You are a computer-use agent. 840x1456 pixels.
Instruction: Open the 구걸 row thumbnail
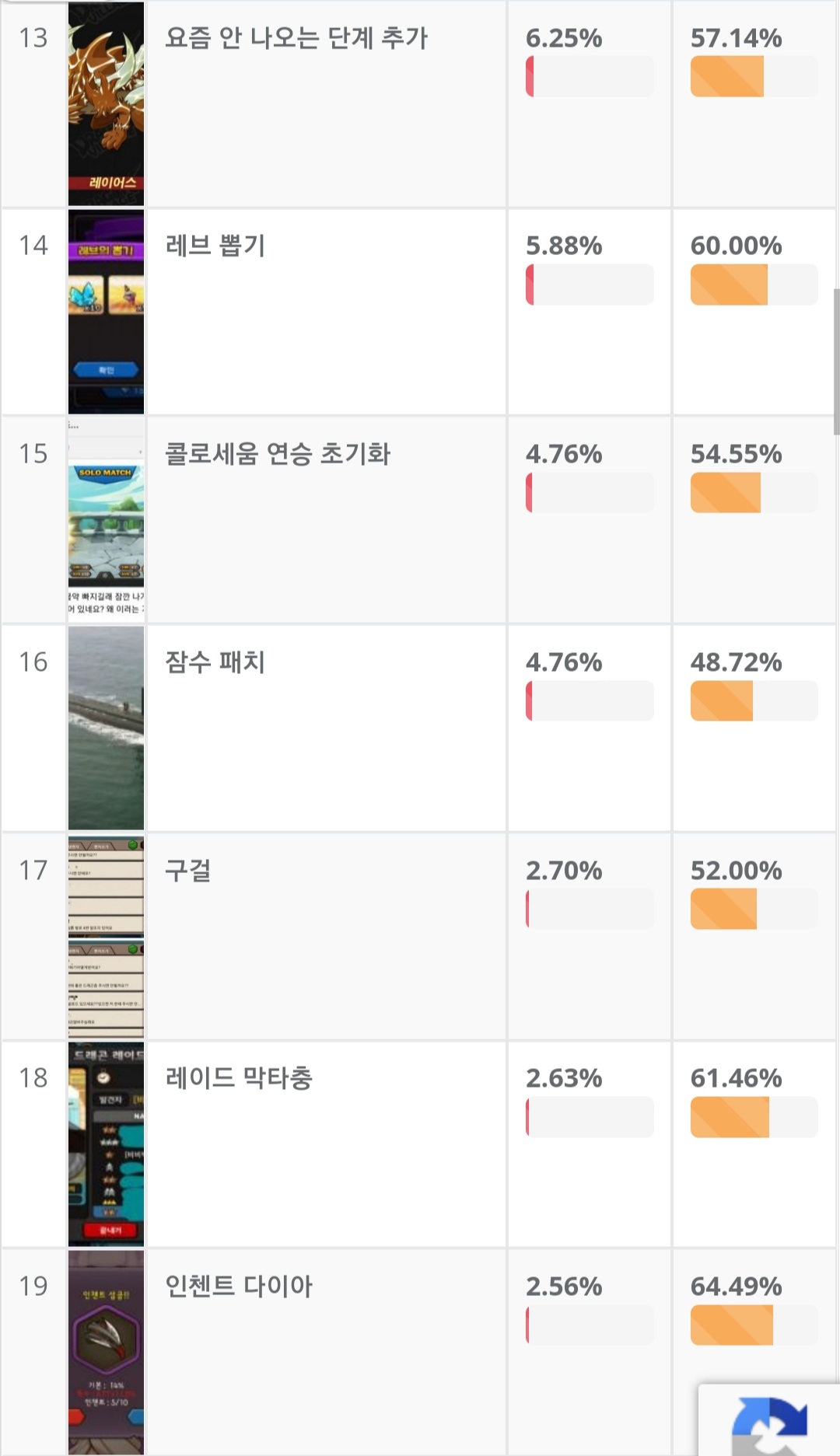106,936
